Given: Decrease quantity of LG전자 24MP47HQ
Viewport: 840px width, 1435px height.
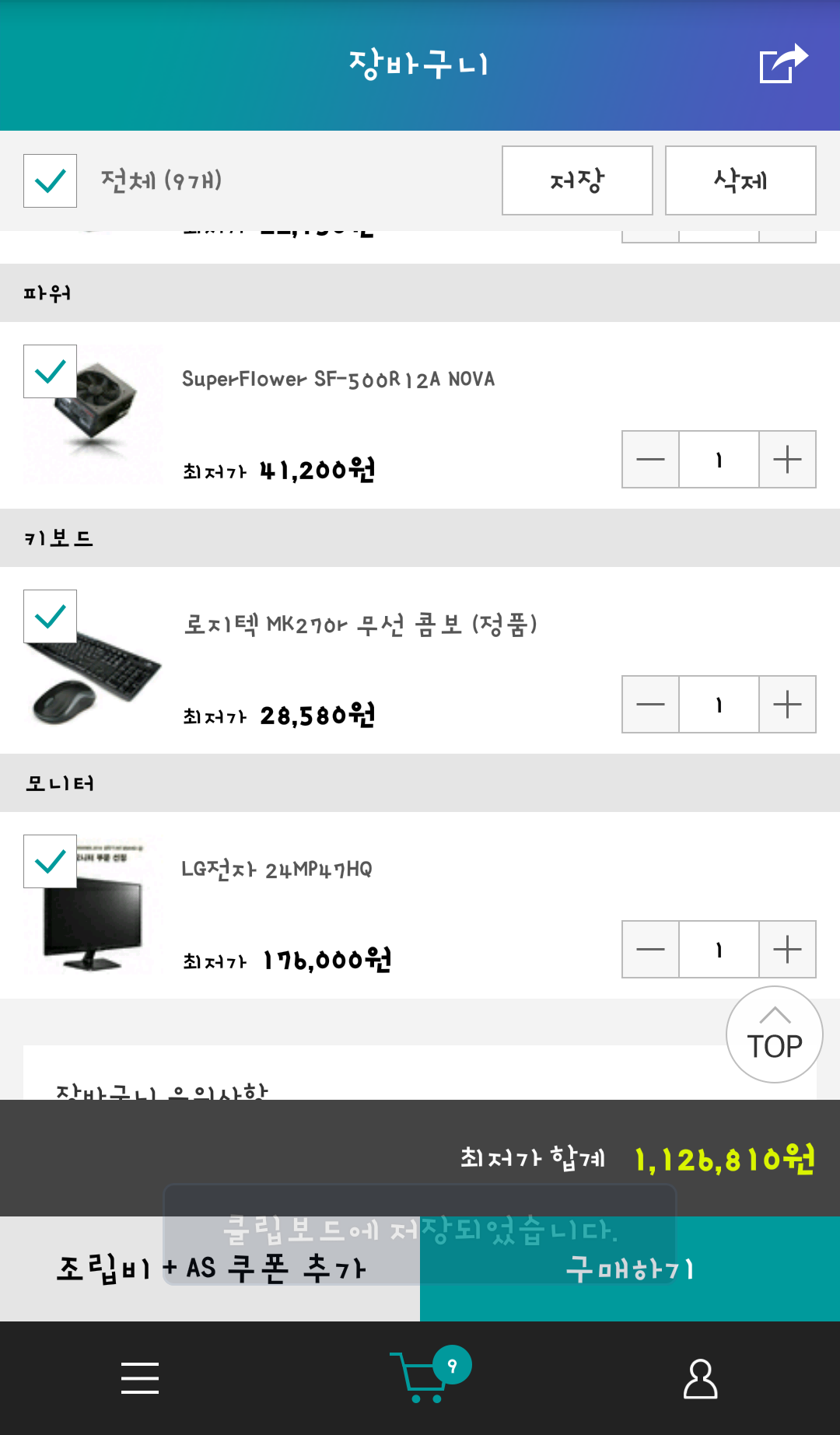Looking at the screenshot, I should pos(650,950).
